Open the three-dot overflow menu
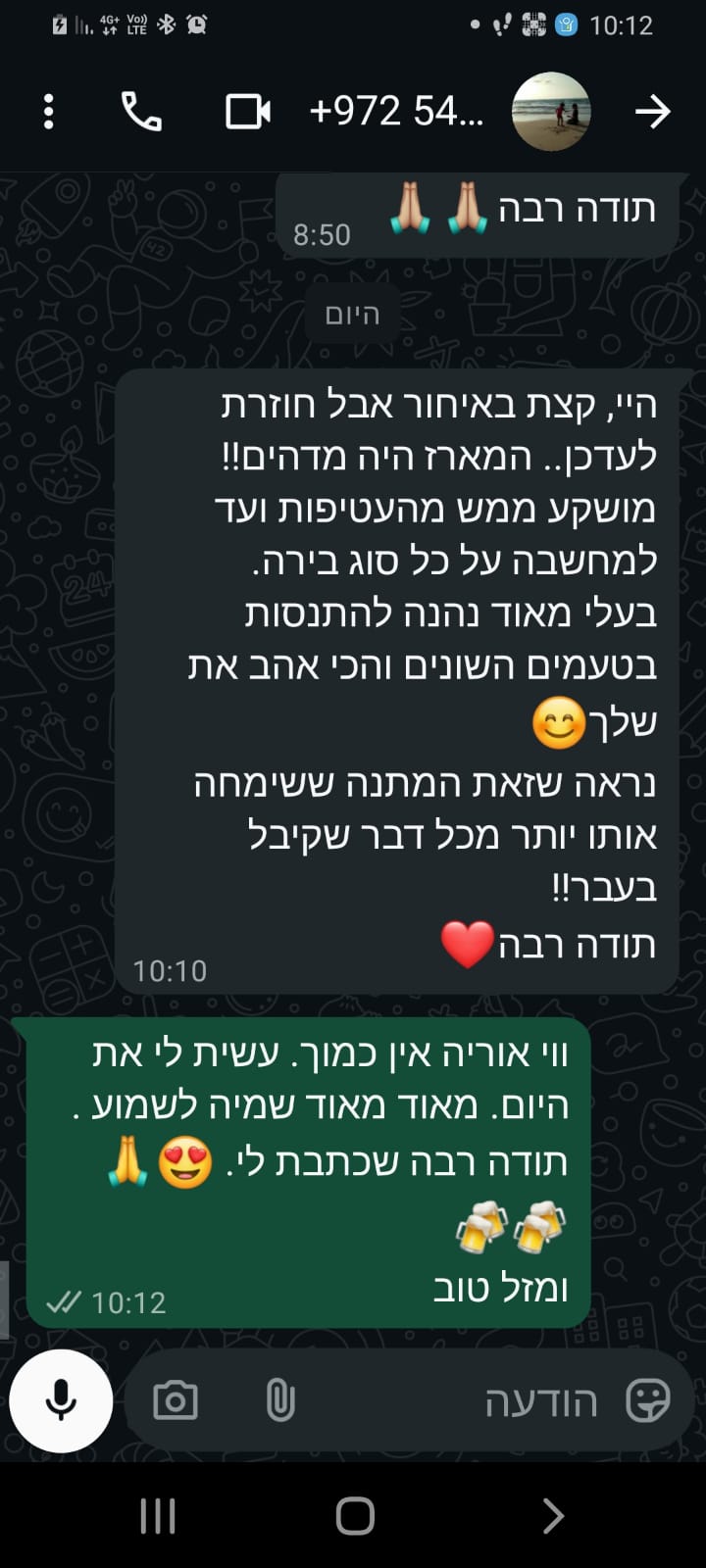Screen dimensions: 706x1568 [x=48, y=112]
